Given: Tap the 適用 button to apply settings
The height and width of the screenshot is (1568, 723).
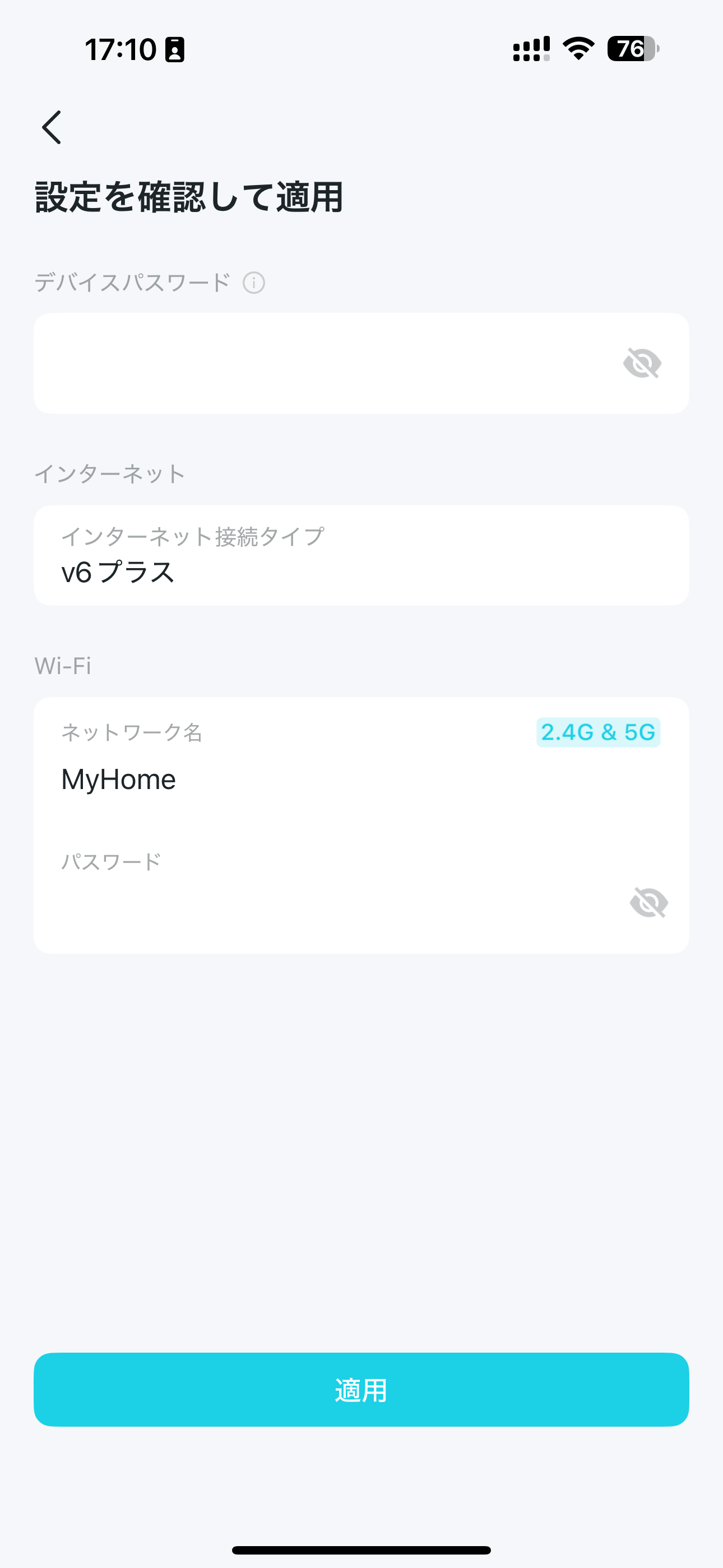Looking at the screenshot, I should 361,1390.
